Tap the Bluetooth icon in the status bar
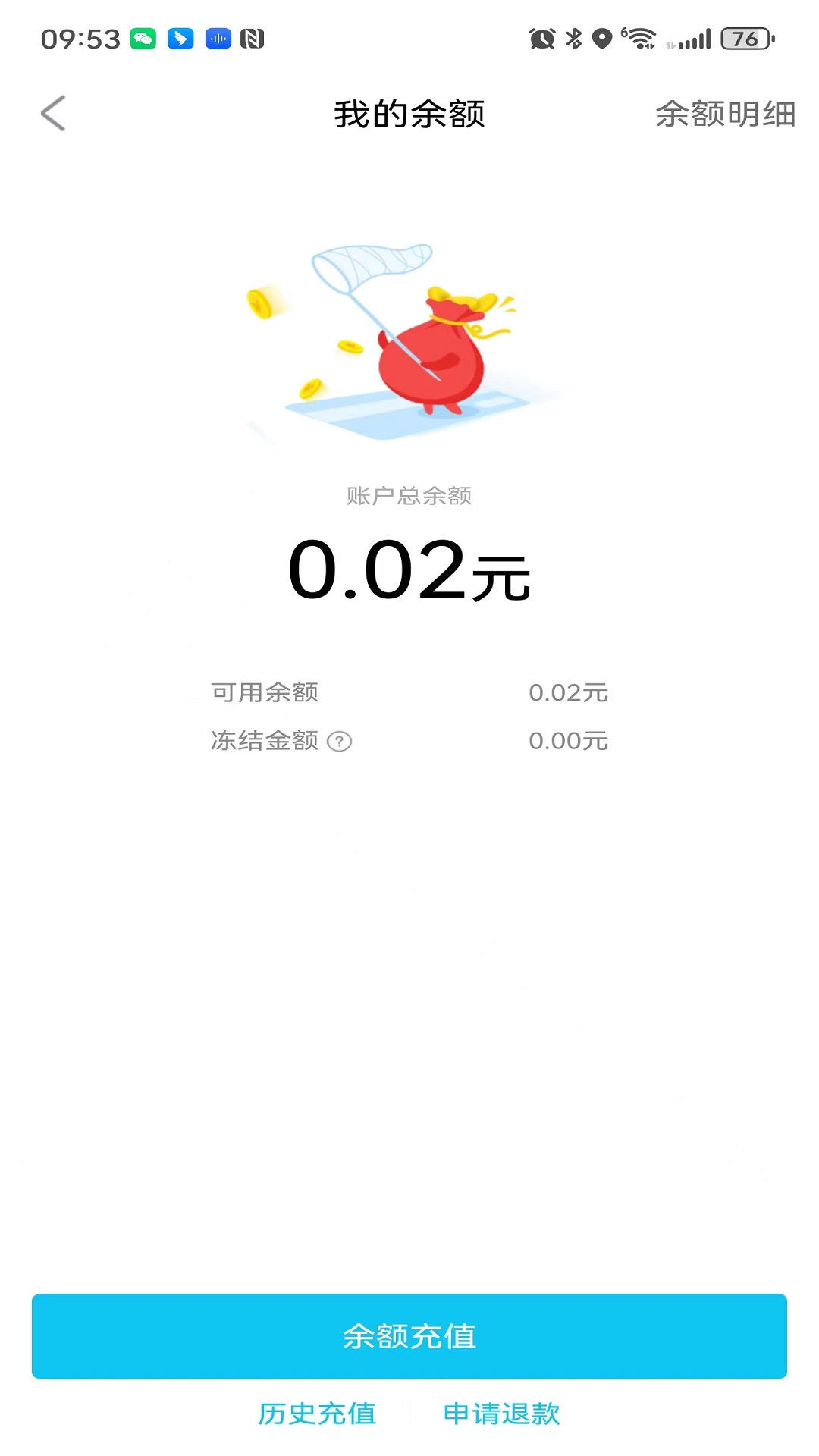Image resolution: width=819 pixels, height=1456 pixels. click(x=574, y=37)
